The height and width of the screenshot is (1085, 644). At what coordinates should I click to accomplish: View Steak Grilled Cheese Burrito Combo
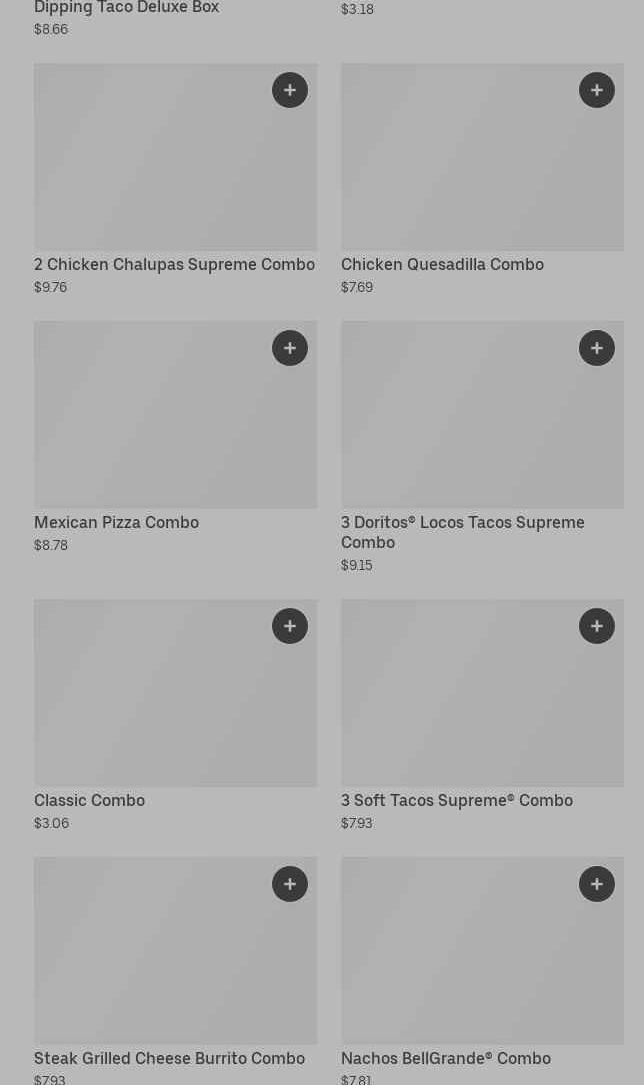(x=169, y=1059)
